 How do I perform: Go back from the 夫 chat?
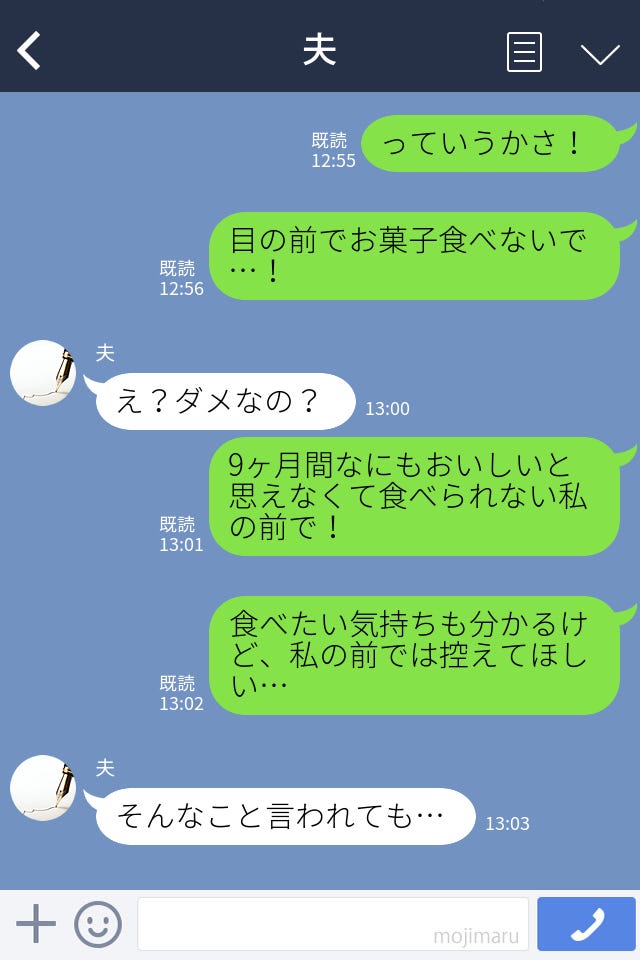(x=30, y=51)
